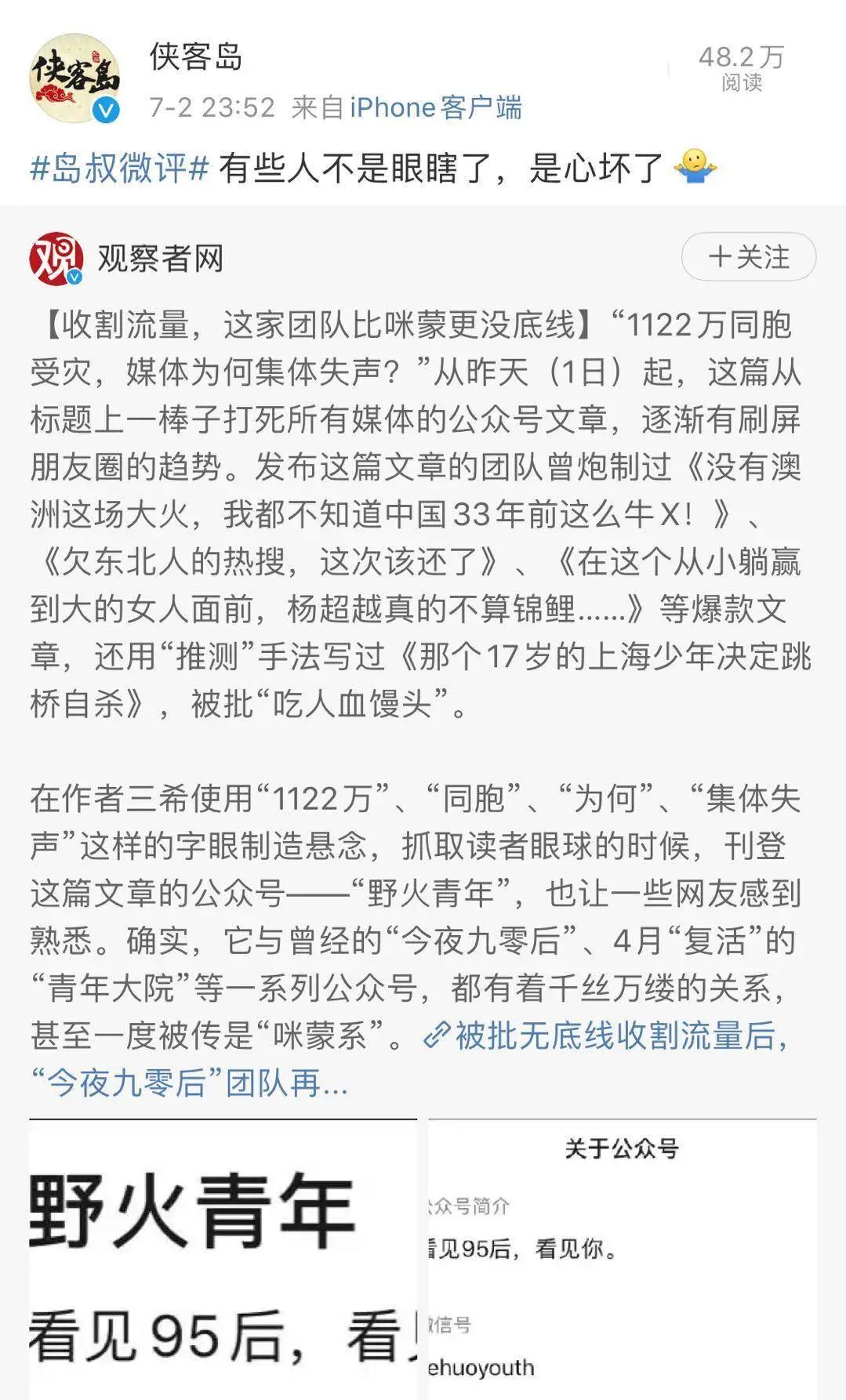Follow 观察者网 with the +关注 button

(748, 257)
